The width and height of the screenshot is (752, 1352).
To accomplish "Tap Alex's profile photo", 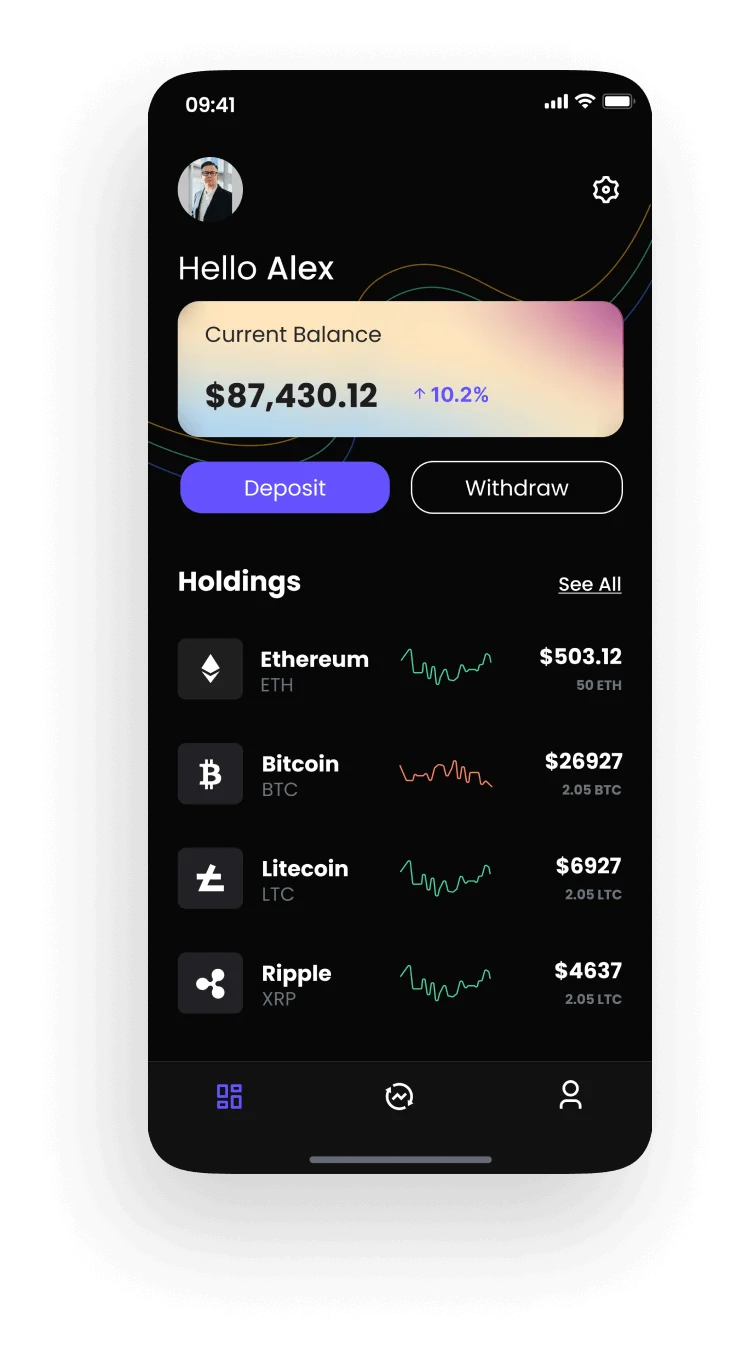I will coord(210,189).
